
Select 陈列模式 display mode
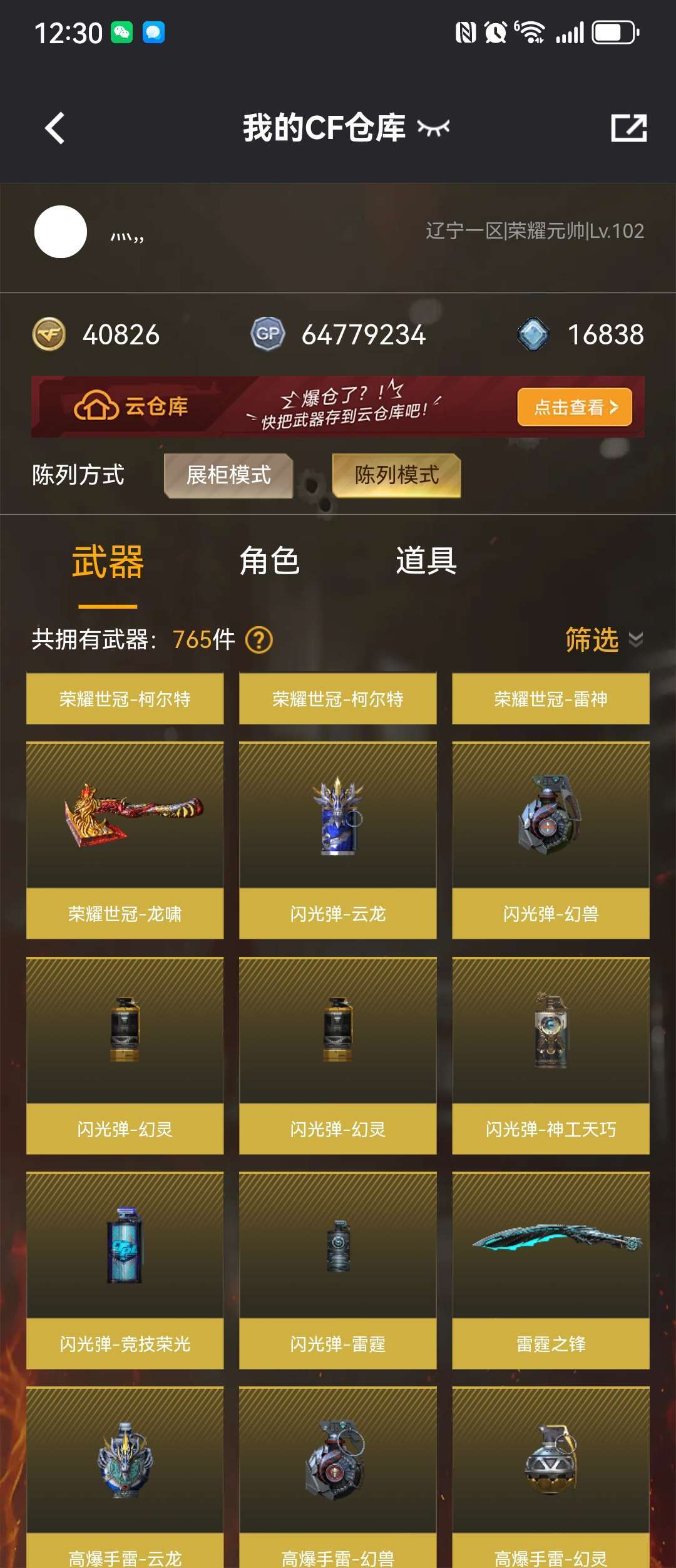pos(397,475)
